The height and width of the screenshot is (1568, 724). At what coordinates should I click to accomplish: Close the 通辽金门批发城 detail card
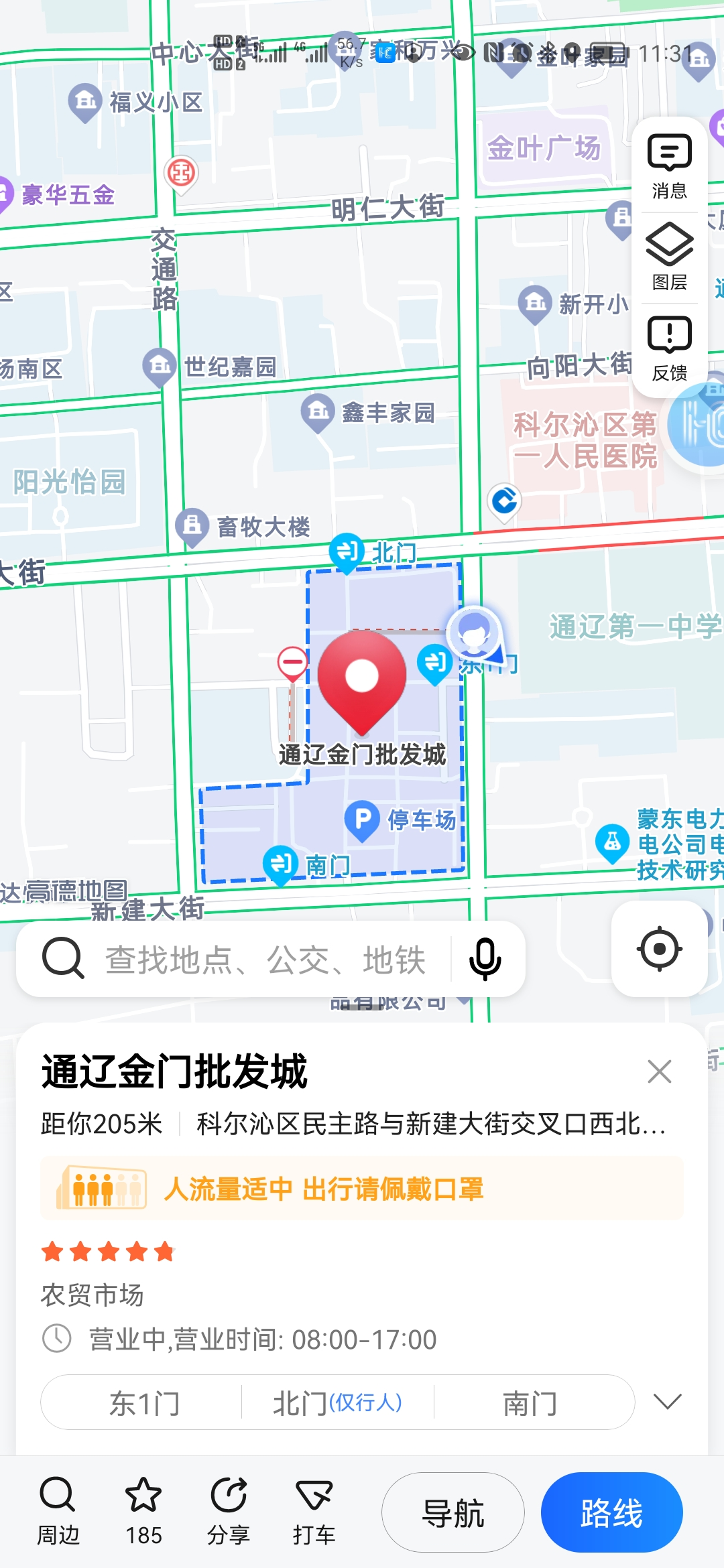660,1071
